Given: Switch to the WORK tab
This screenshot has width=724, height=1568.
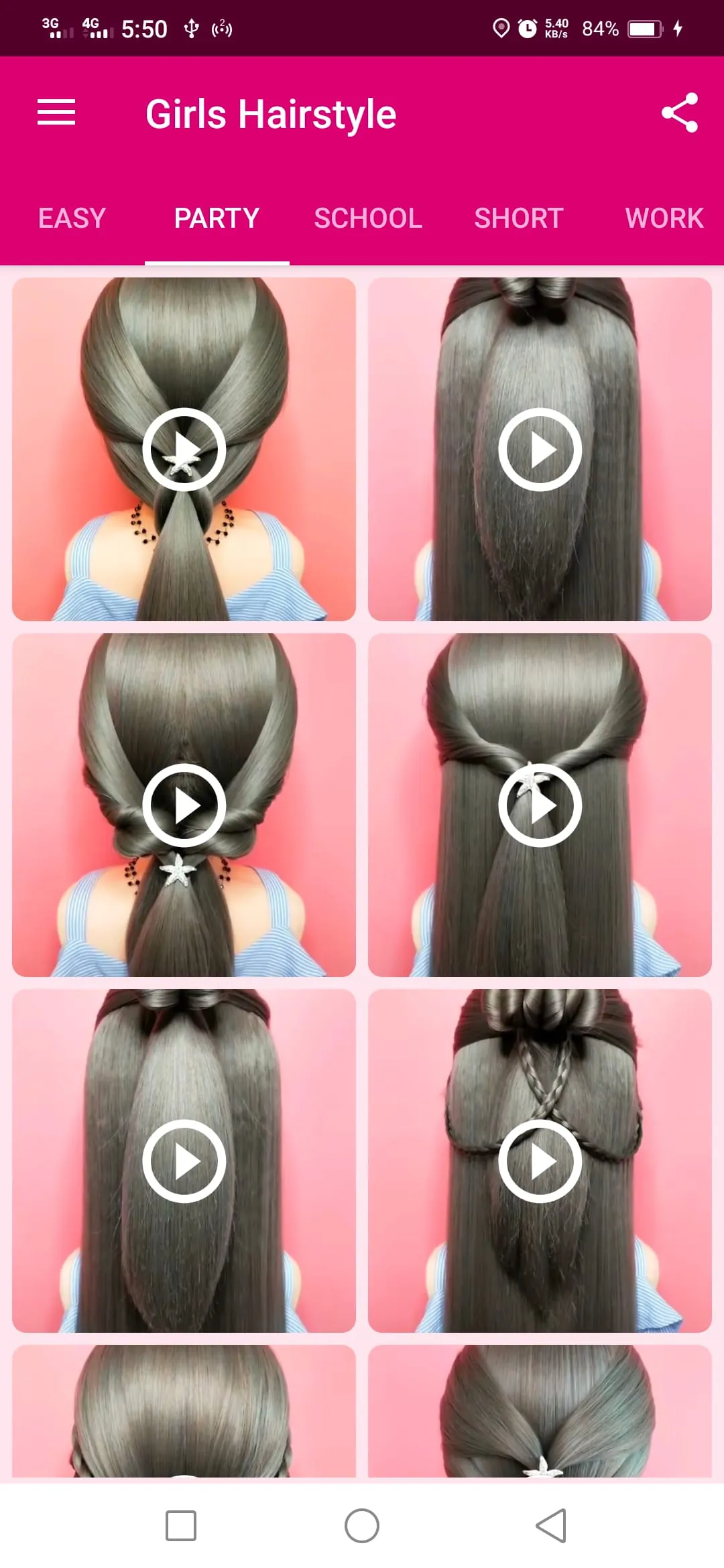Looking at the screenshot, I should click(x=664, y=218).
